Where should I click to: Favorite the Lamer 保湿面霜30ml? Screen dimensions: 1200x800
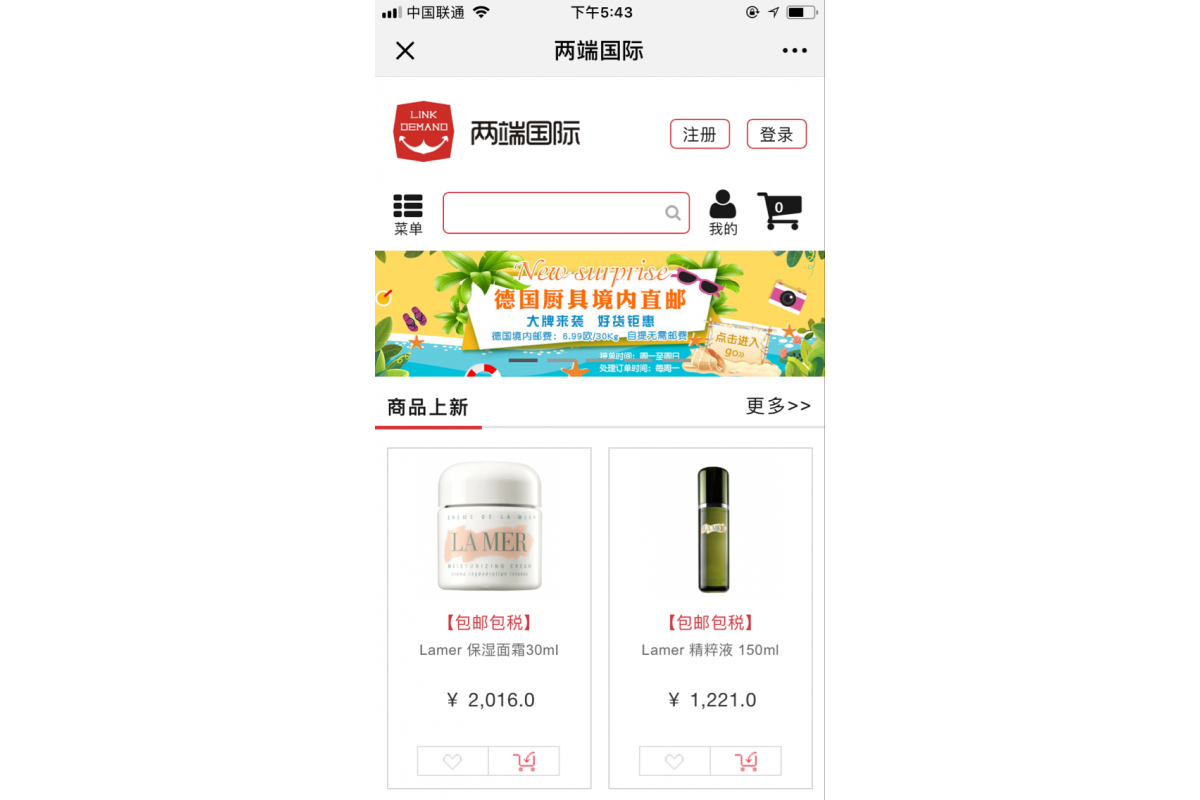[x=453, y=761]
